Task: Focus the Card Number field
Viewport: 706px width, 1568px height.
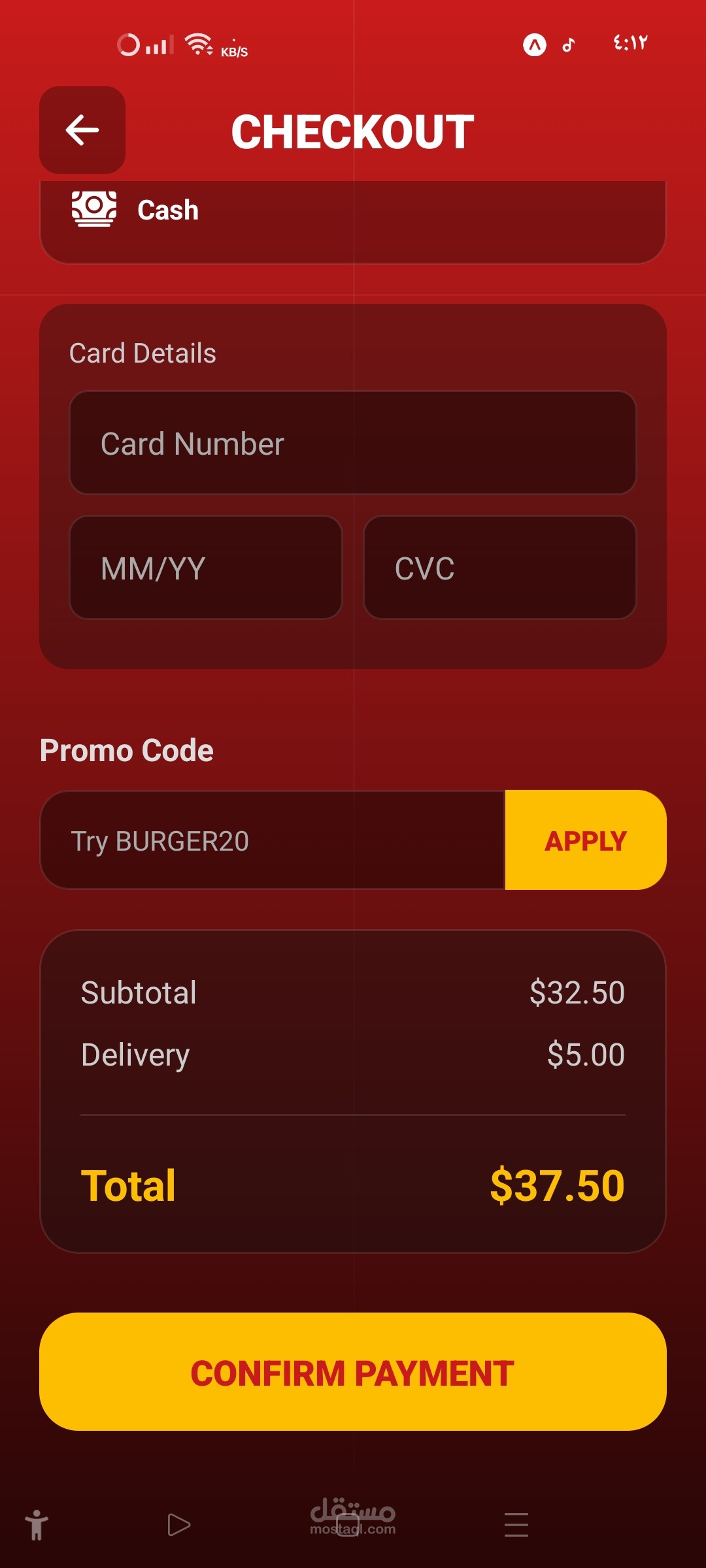Action: (353, 443)
